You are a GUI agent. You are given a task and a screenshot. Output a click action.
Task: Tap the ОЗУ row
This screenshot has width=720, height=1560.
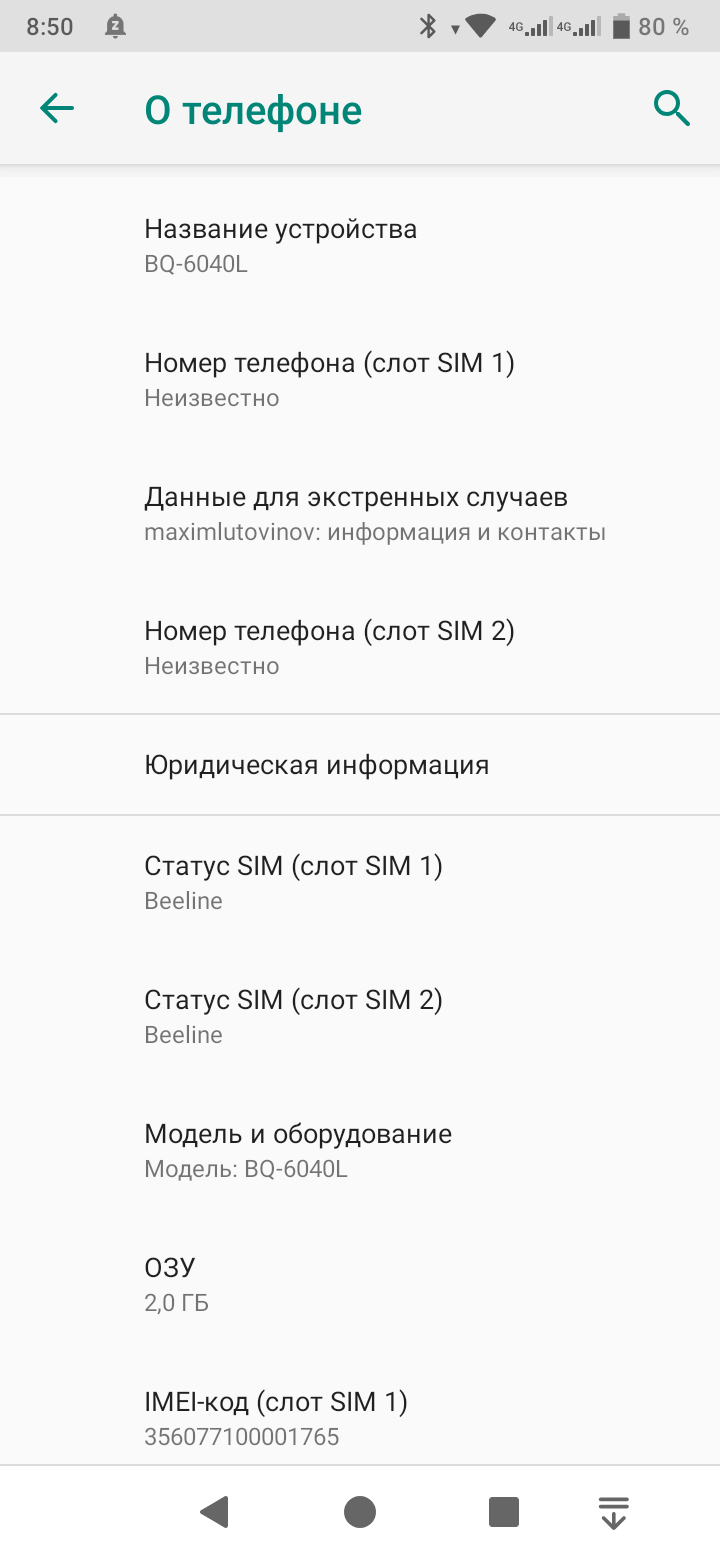click(360, 1285)
